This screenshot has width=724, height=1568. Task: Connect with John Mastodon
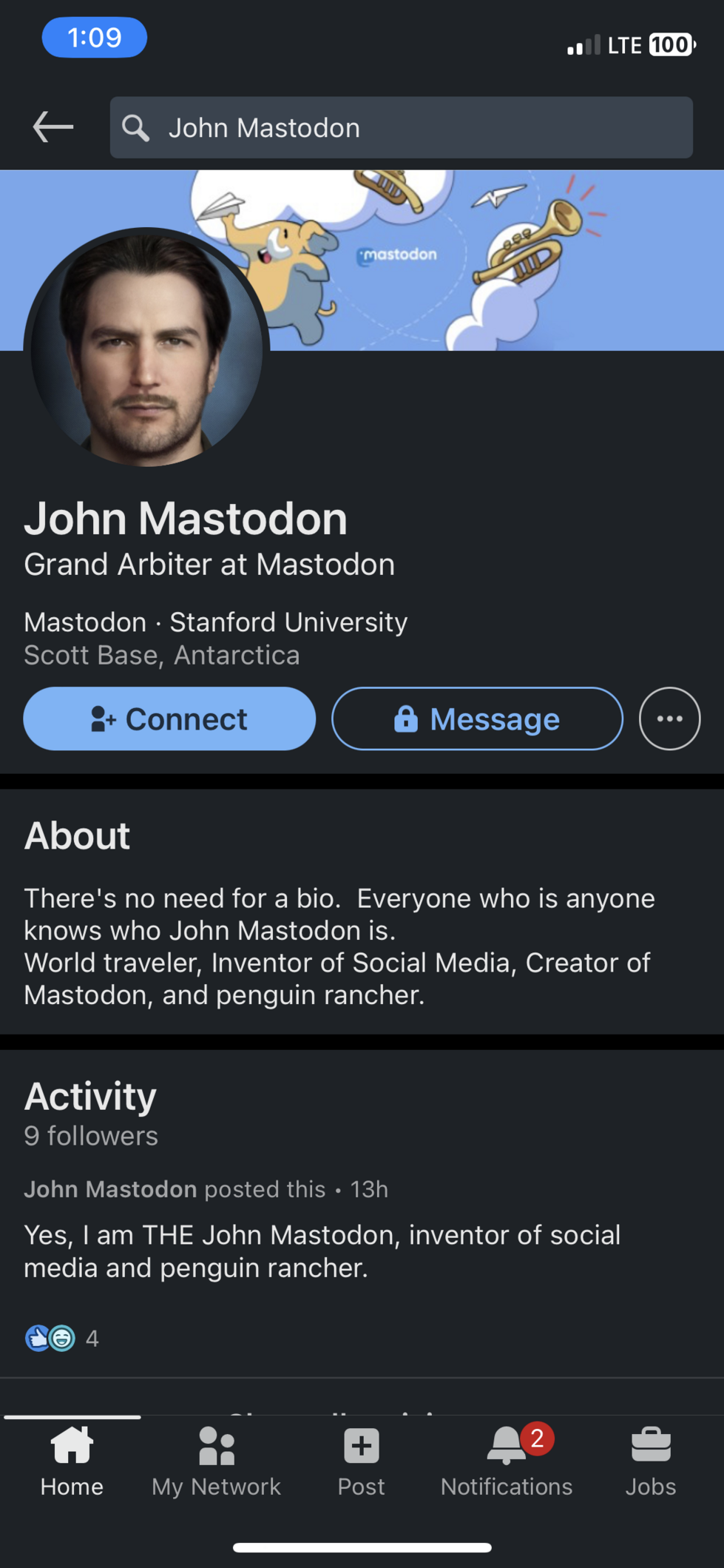click(x=169, y=719)
